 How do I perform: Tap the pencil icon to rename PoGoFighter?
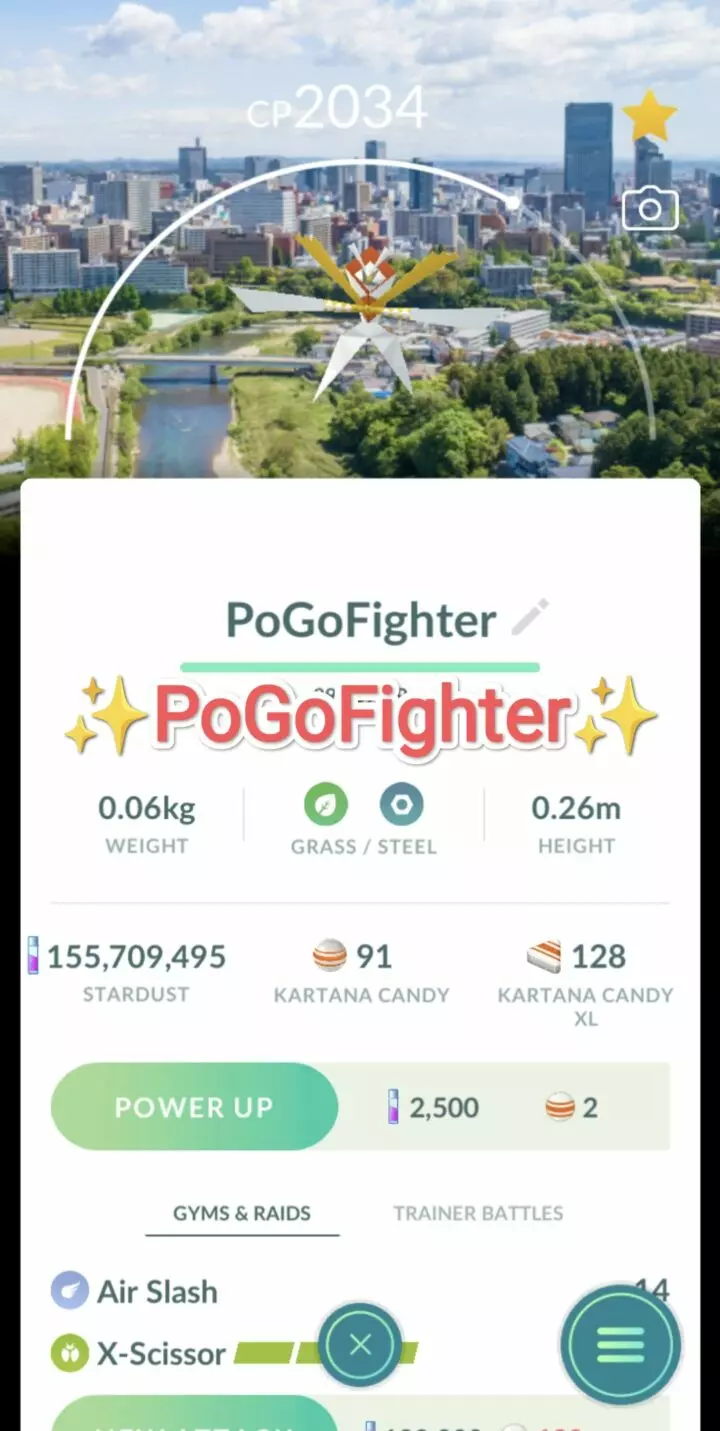533,617
